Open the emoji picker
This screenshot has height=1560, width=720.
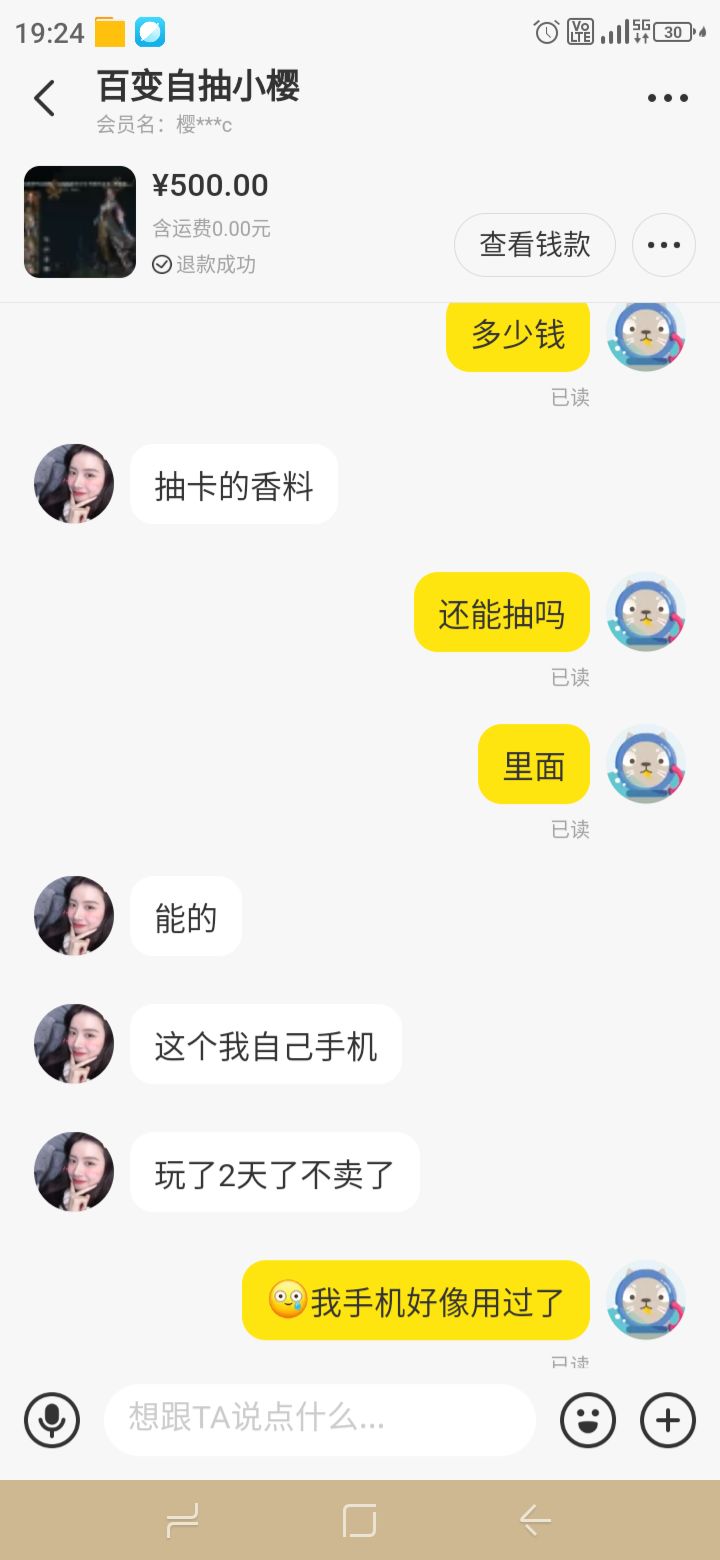click(x=588, y=1420)
